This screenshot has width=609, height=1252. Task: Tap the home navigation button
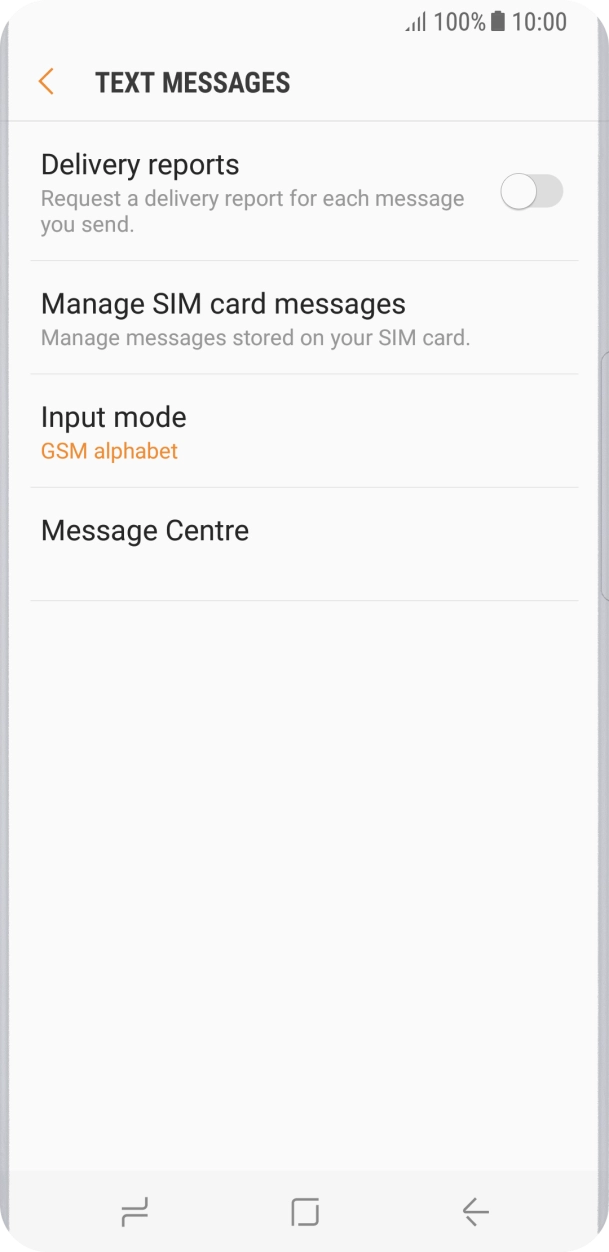(305, 1212)
